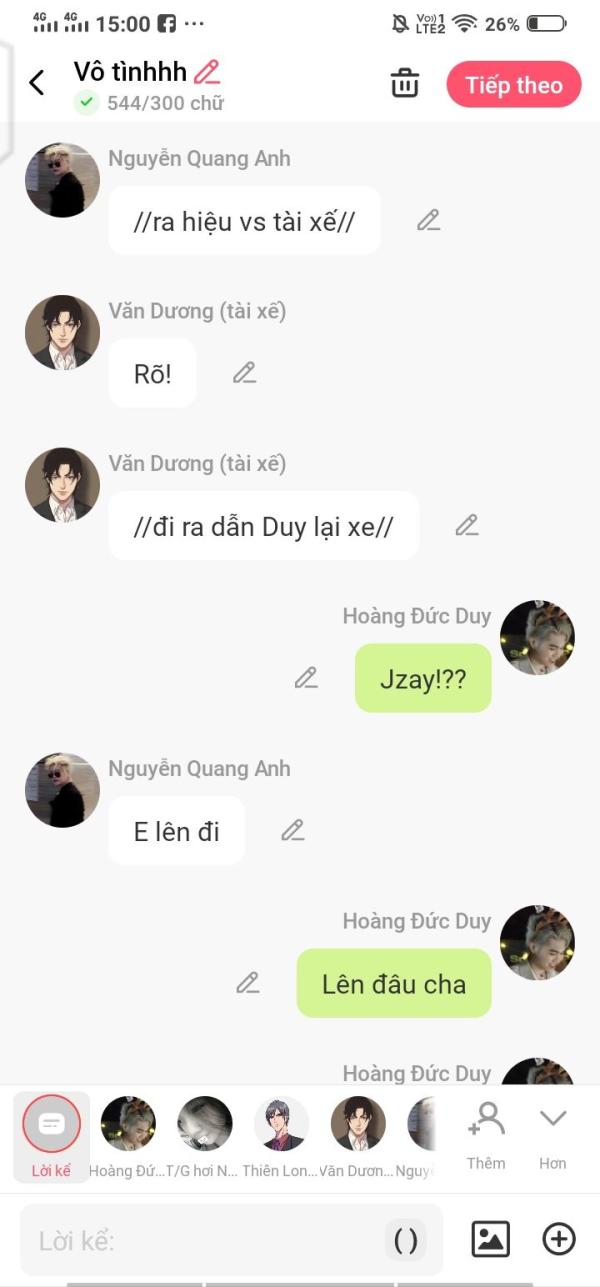Edit the Rõ! message
Viewport: 600px width, 1287px height.
[x=244, y=373]
